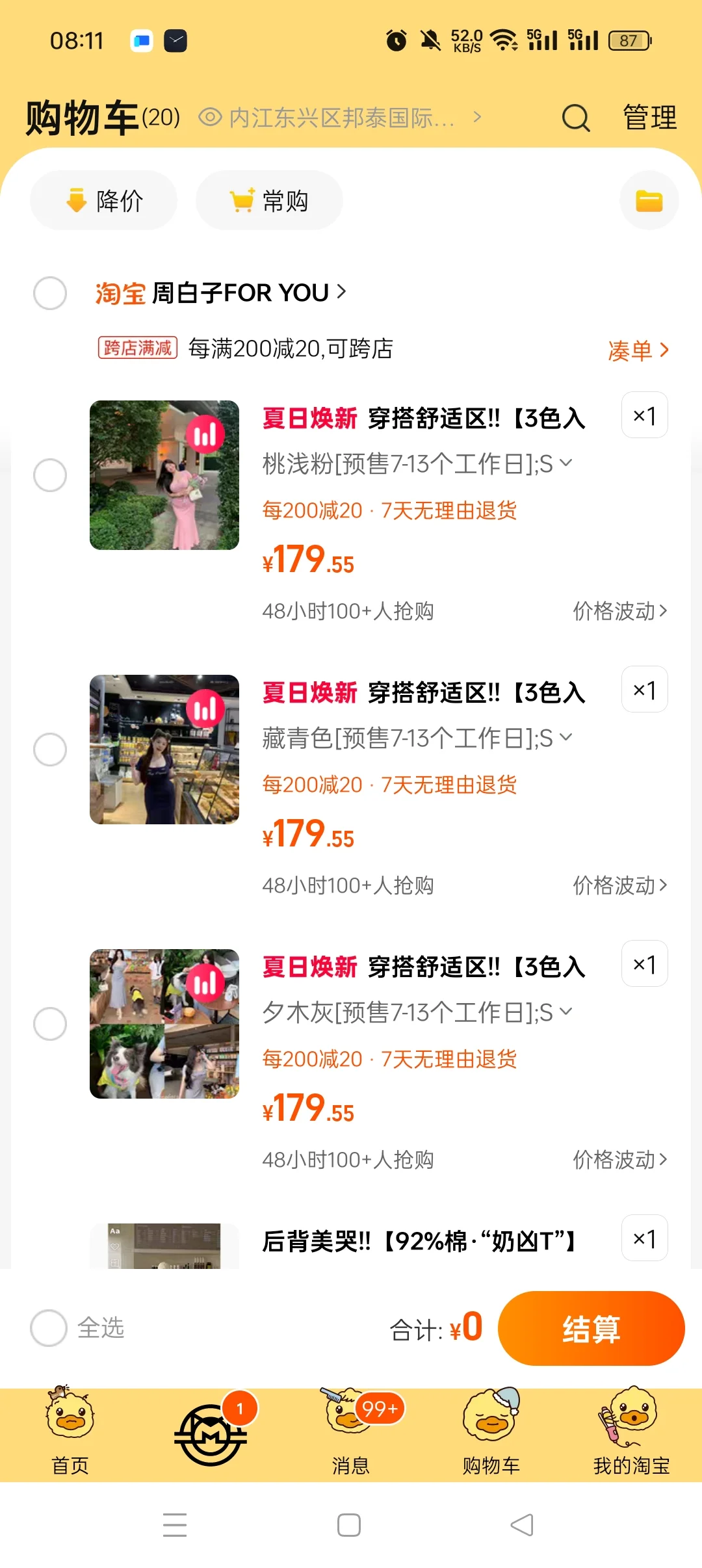Filter cart by 降价 chip
702x1568 pixels.
[x=104, y=200]
